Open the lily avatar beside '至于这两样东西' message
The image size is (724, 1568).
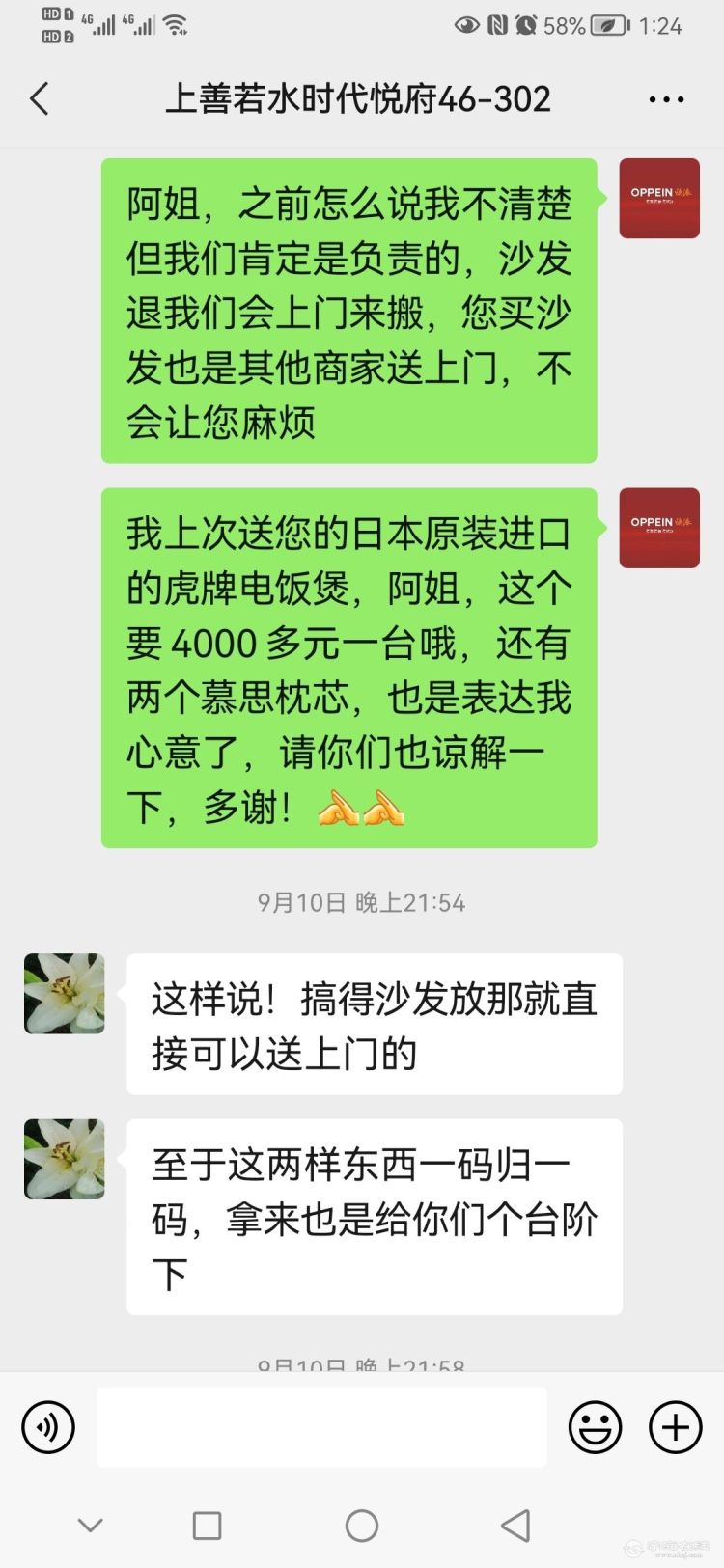65,1159
